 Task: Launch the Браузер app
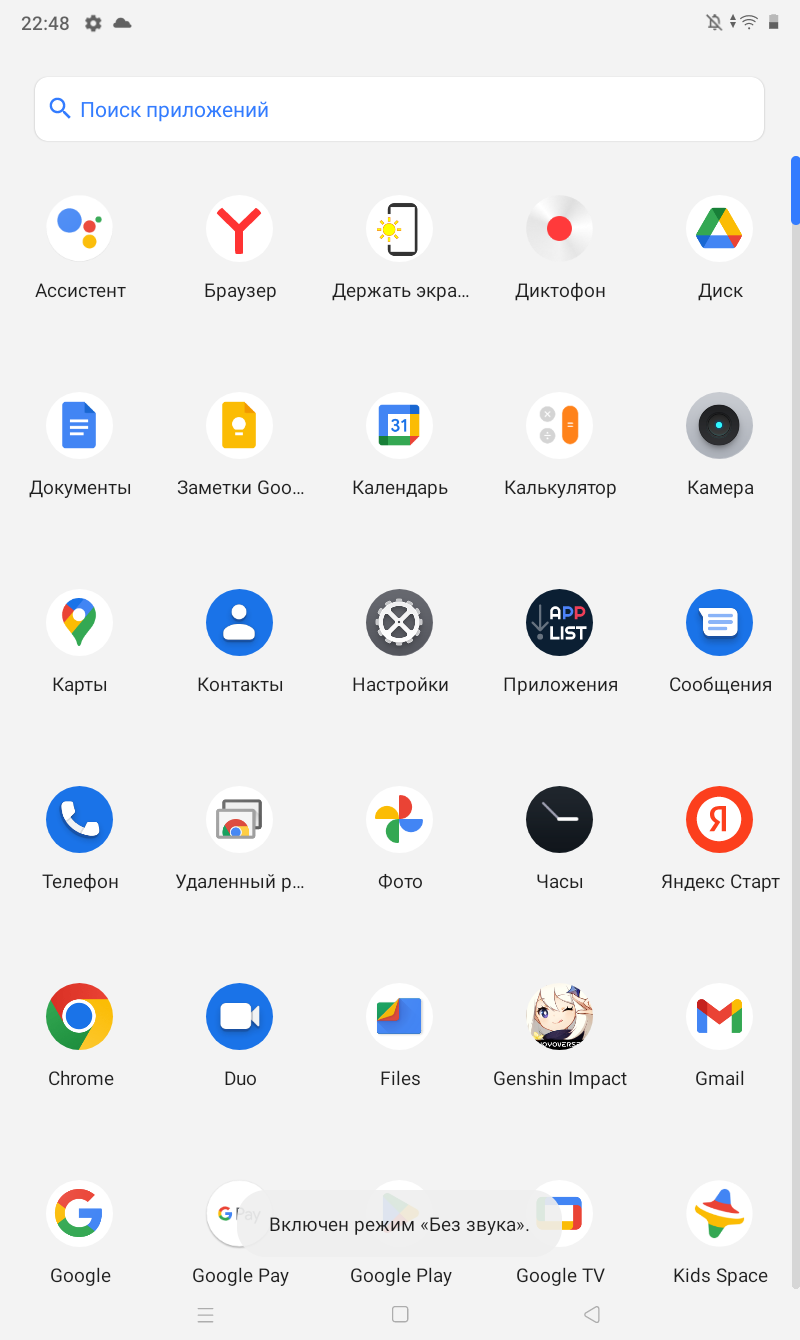(x=240, y=229)
